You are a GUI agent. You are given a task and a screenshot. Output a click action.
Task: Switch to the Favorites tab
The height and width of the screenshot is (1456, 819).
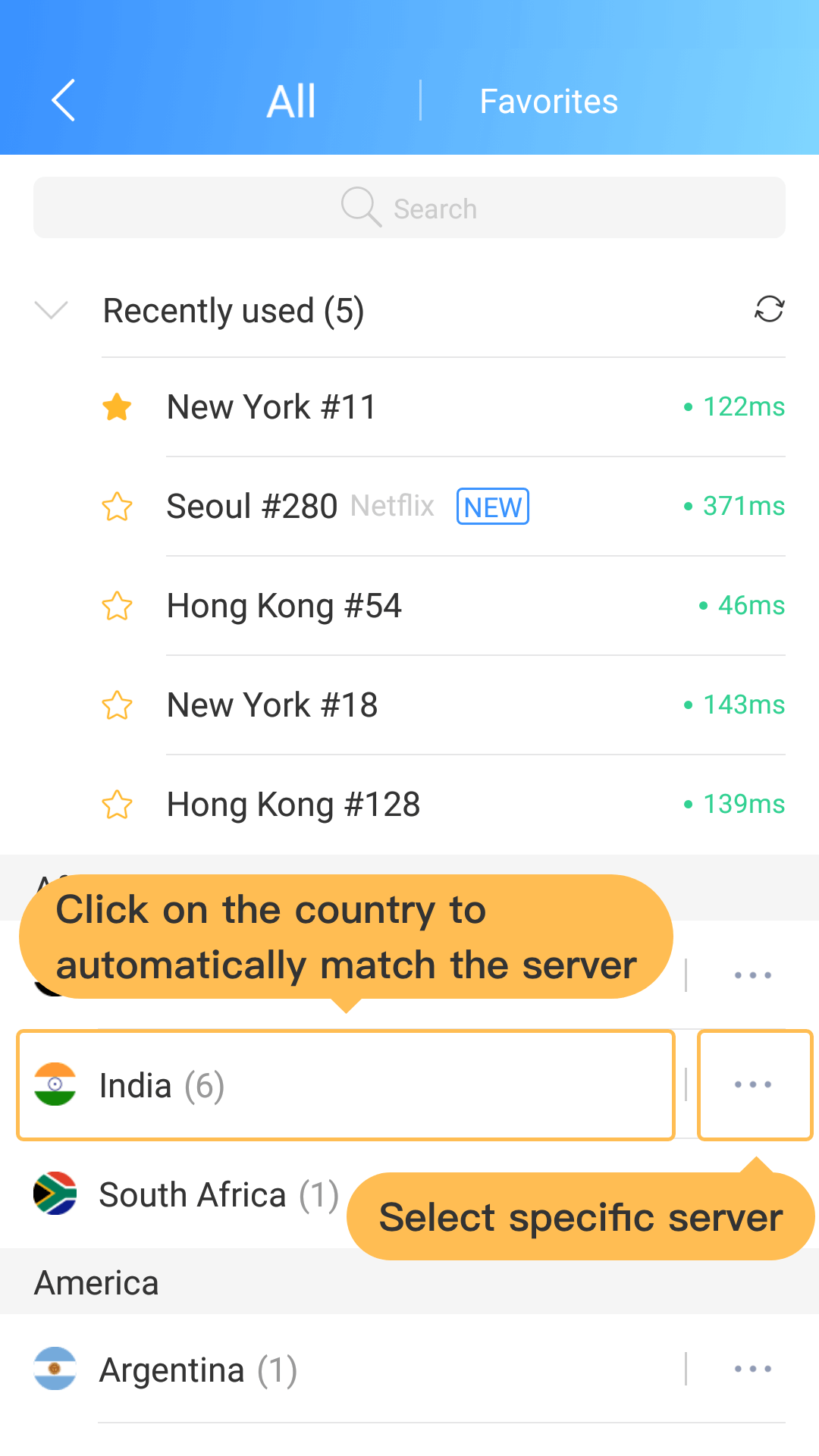click(x=548, y=102)
